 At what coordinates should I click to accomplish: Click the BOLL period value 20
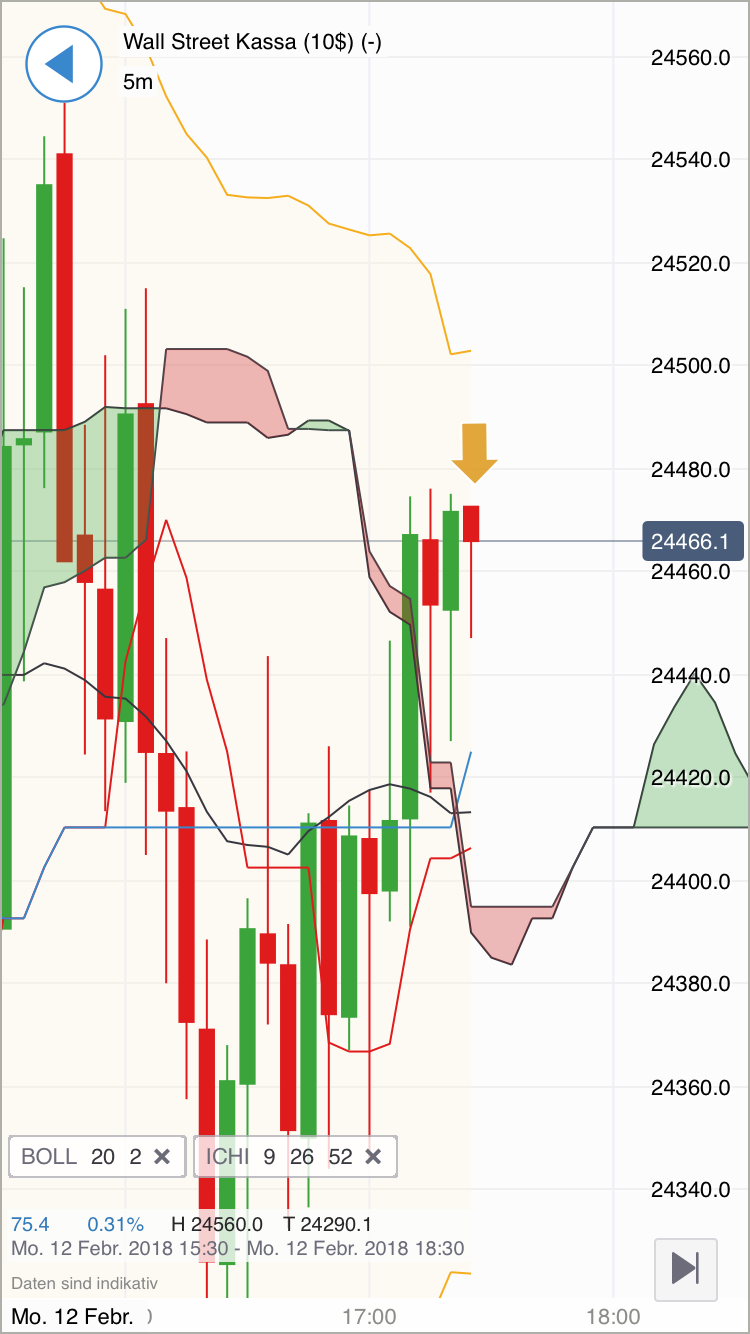click(x=100, y=1156)
